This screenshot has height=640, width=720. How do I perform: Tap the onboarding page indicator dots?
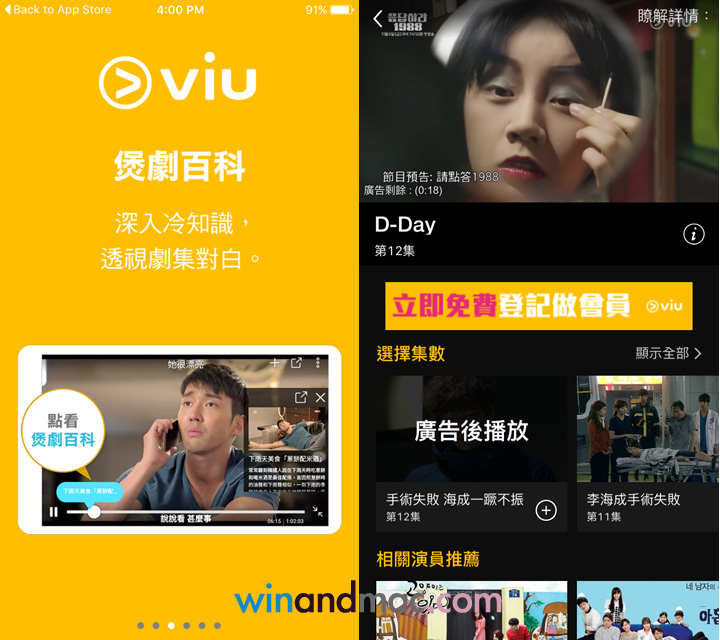coord(178,625)
